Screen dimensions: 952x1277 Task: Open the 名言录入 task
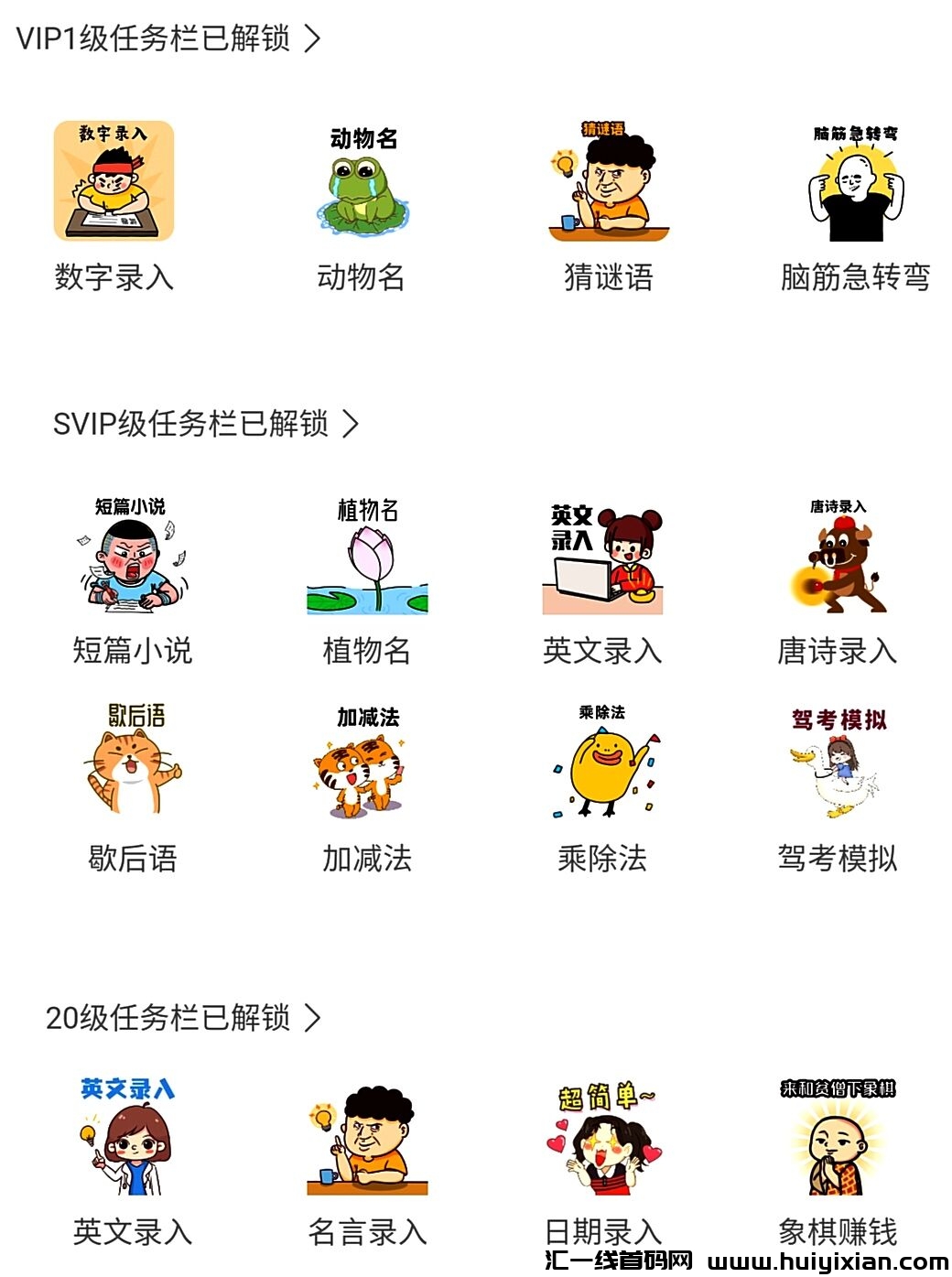[367, 1140]
